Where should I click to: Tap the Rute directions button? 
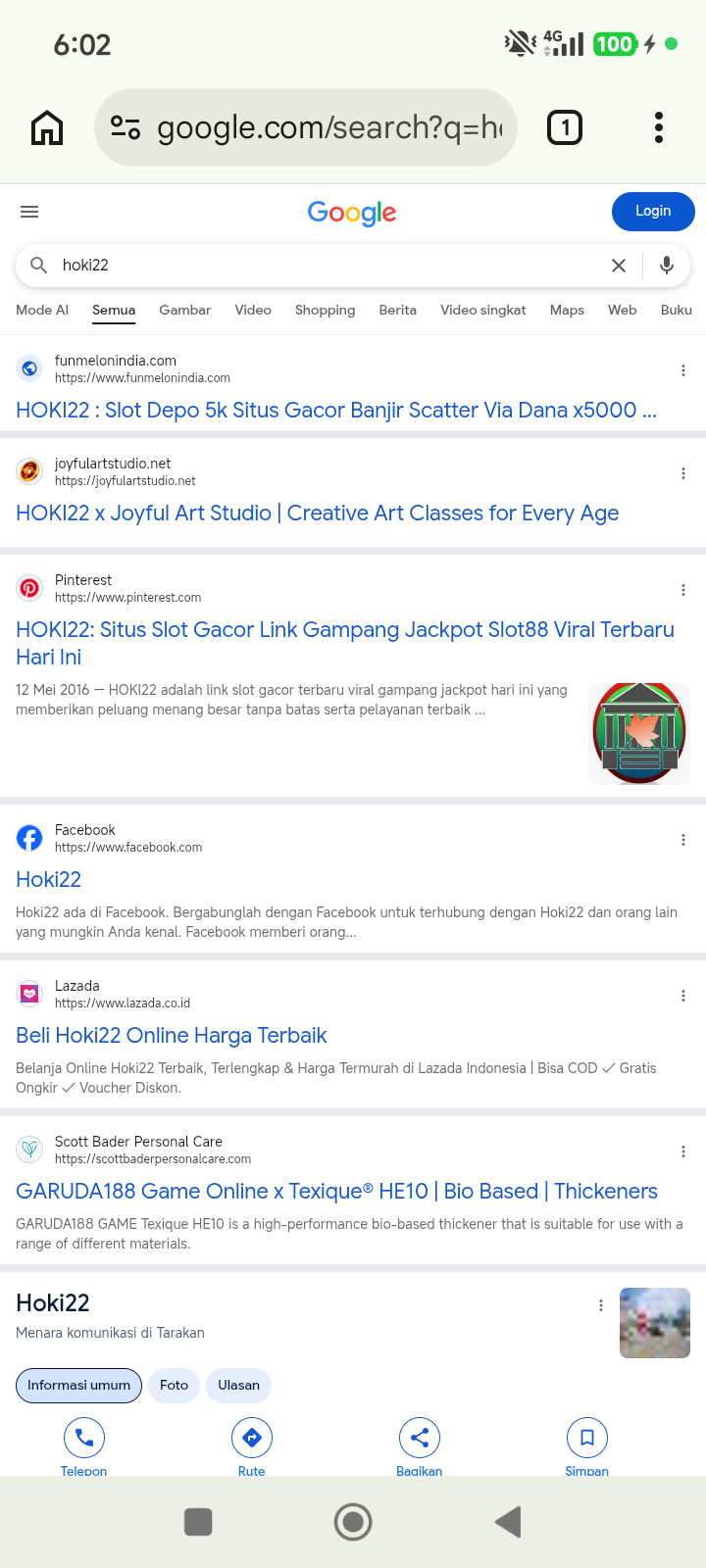coord(252,1446)
